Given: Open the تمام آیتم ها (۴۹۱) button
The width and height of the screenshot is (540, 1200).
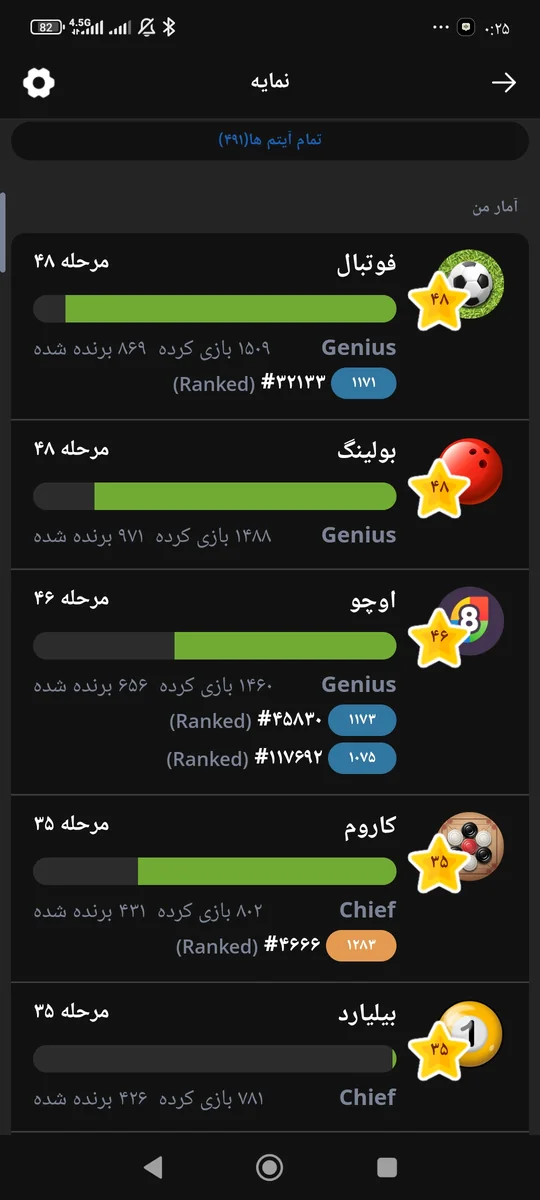Looking at the screenshot, I should [x=270, y=140].
